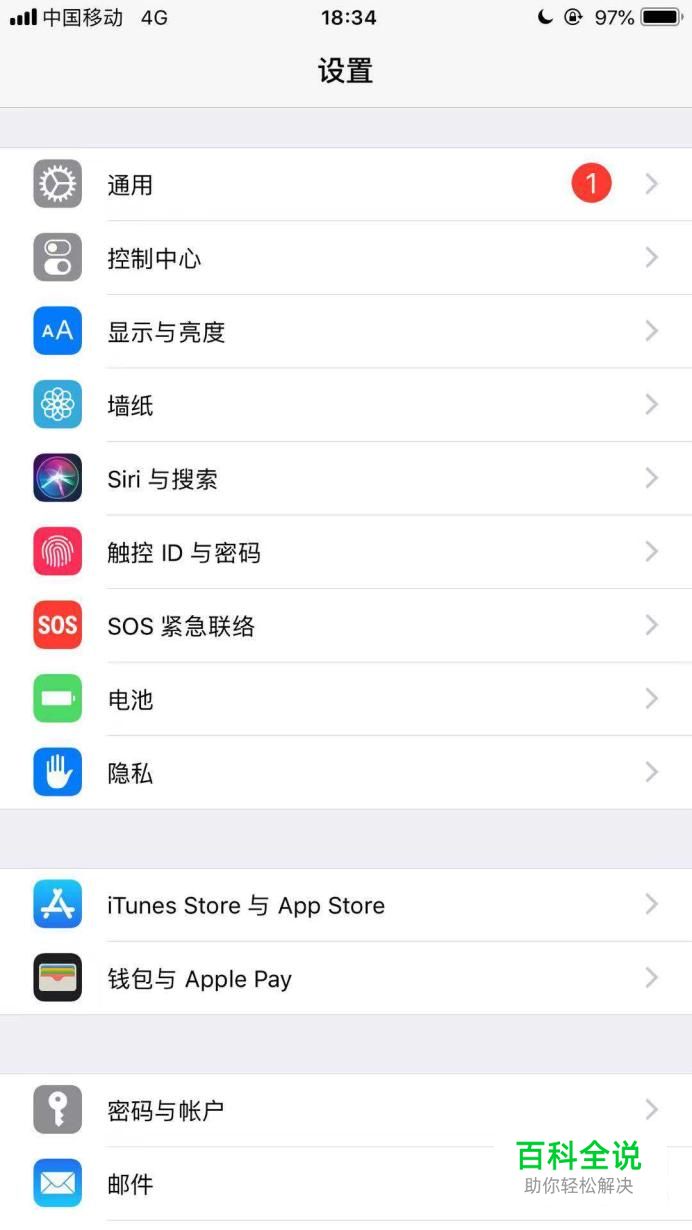
Task: Tap the SOS 紧急联络 row
Action: [x=345, y=626]
